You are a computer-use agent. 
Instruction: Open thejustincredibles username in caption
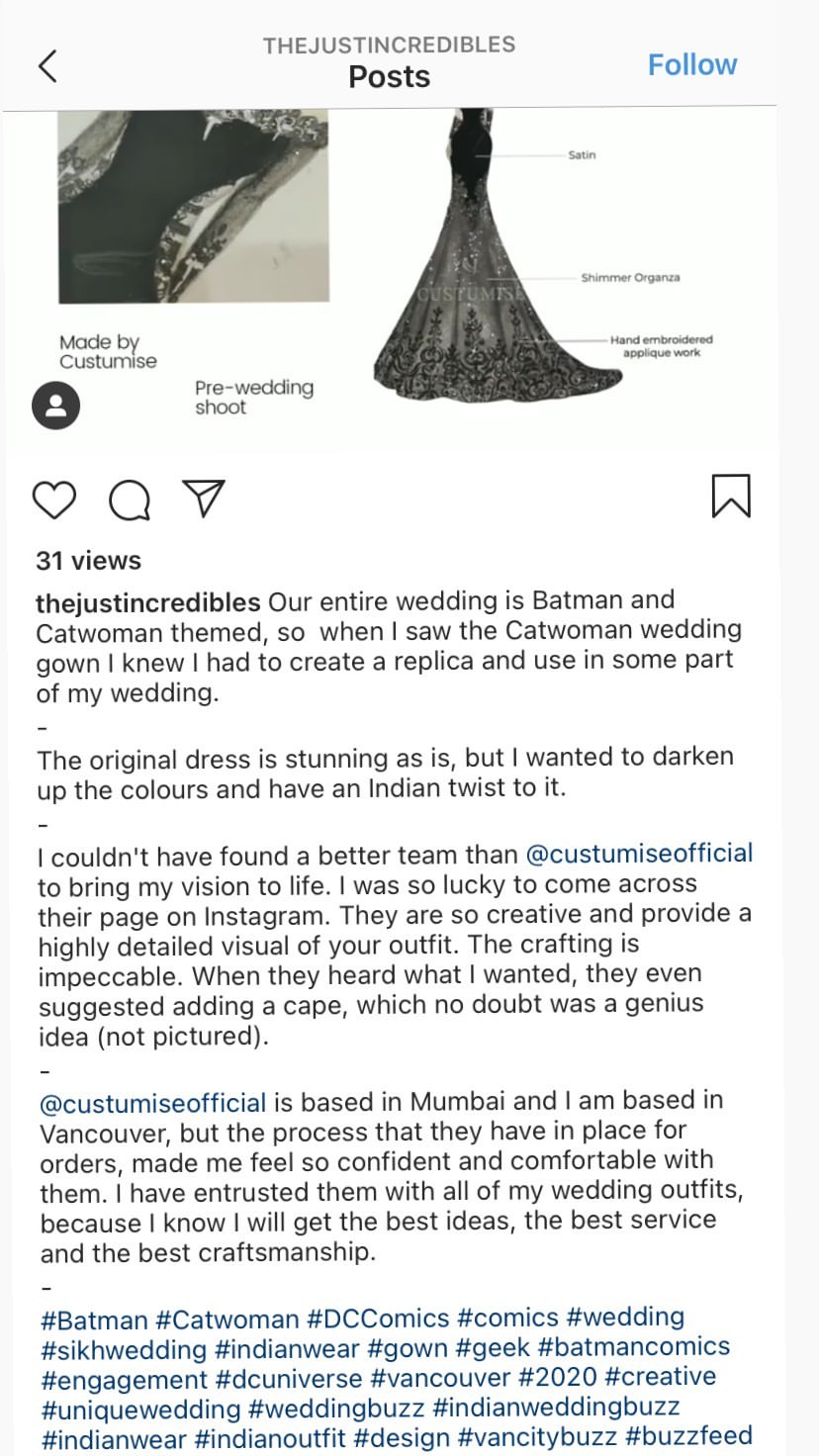pos(148,602)
